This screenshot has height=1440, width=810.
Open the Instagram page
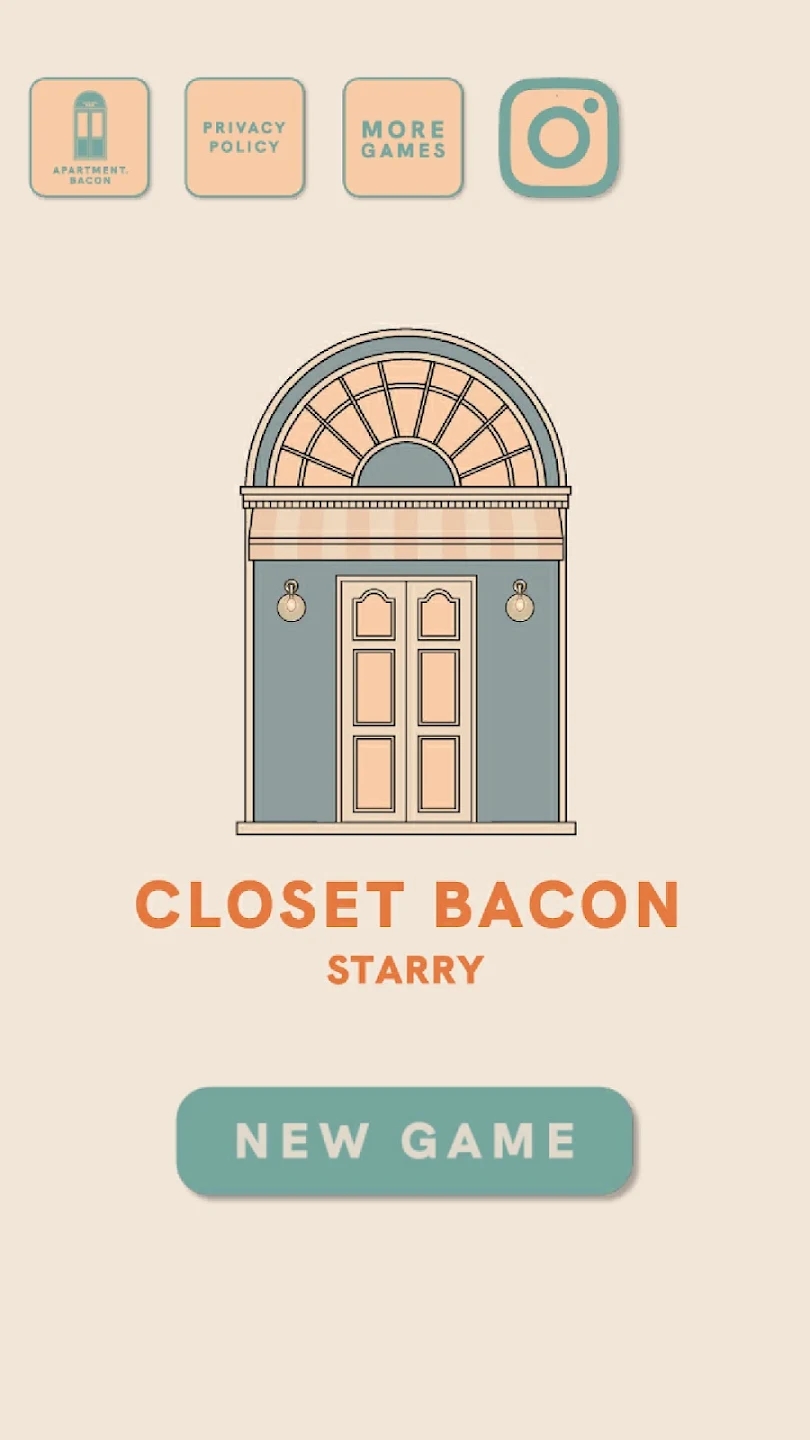pyautogui.click(x=559, y=138)
